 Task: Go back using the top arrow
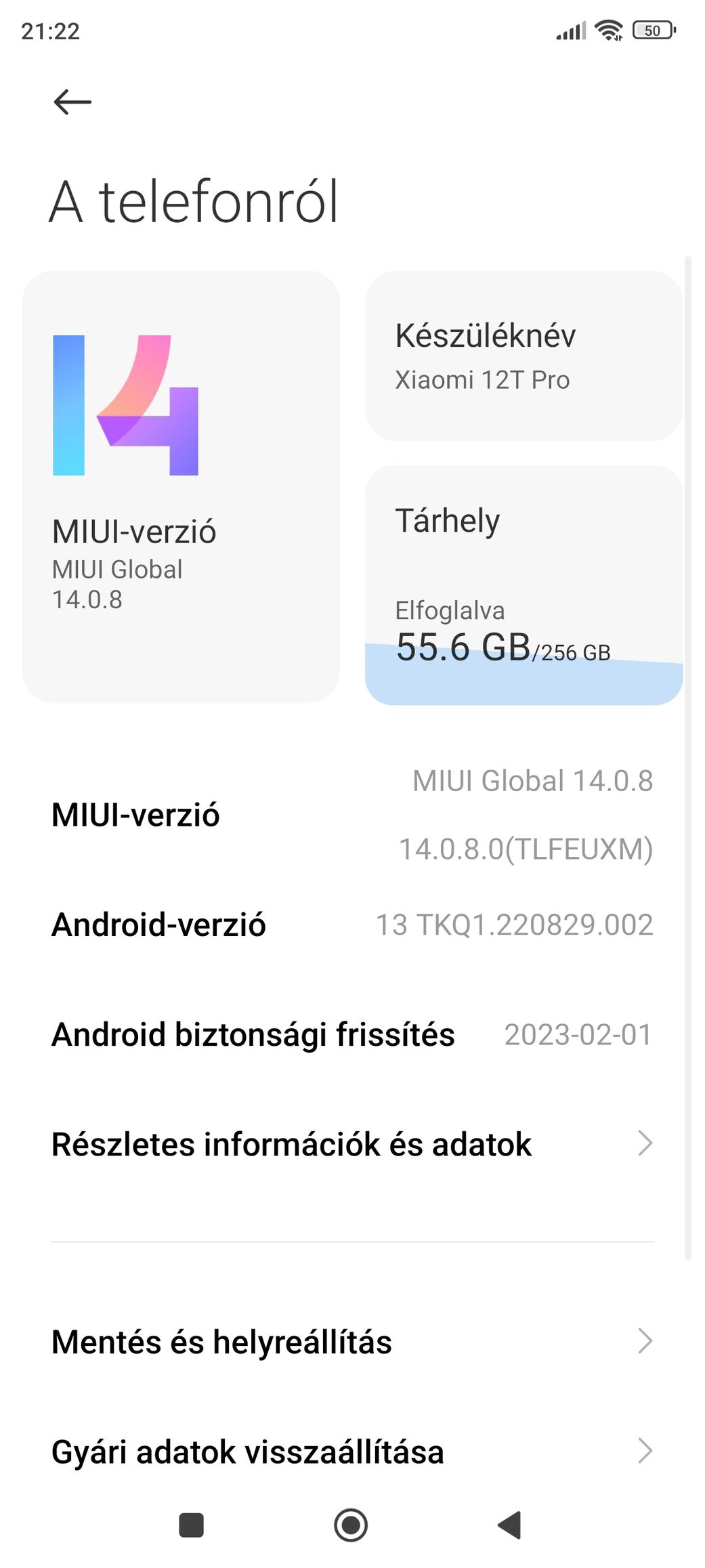point(72,102)
